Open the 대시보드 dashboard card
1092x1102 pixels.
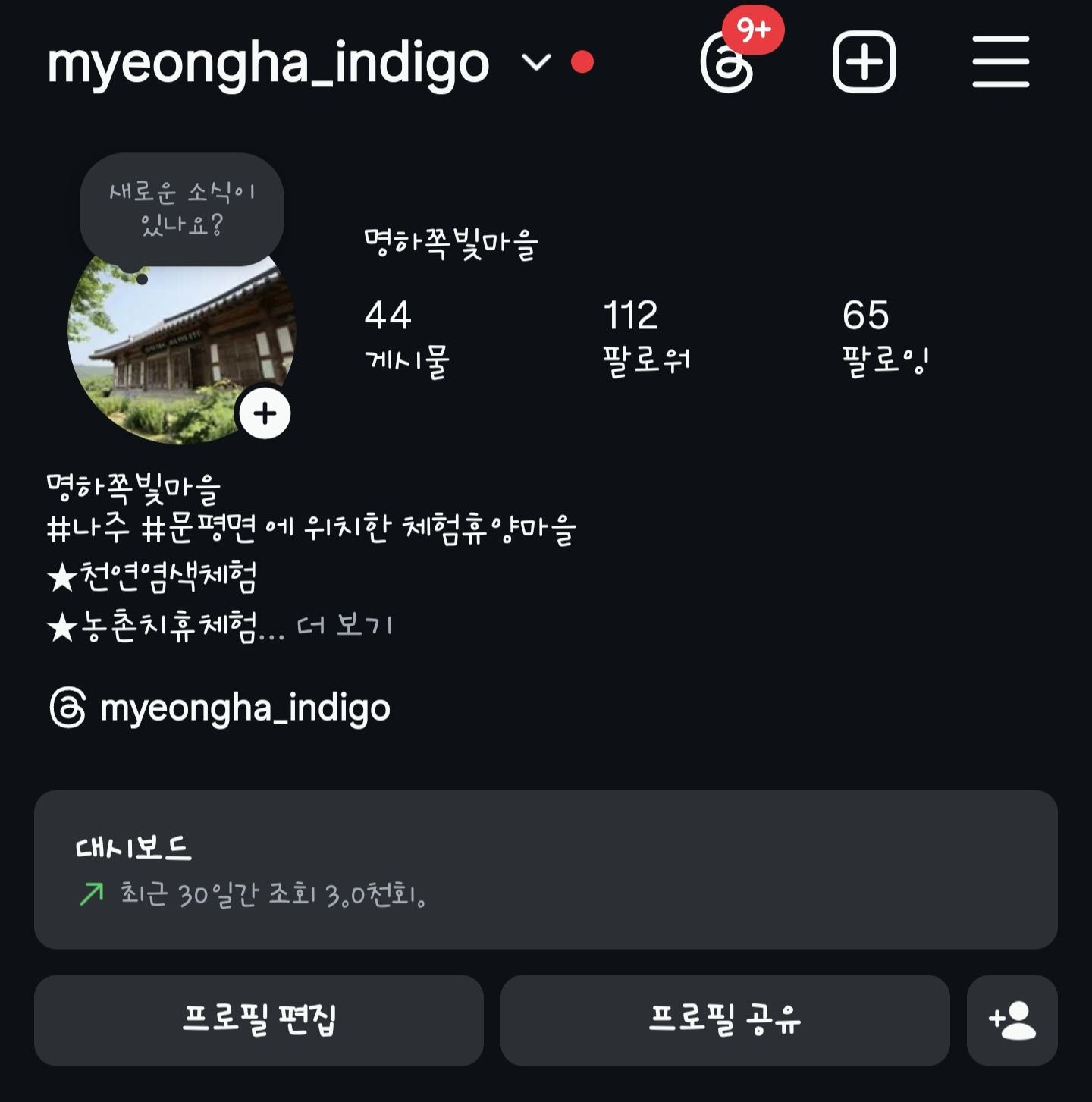(x=545, y=869)
